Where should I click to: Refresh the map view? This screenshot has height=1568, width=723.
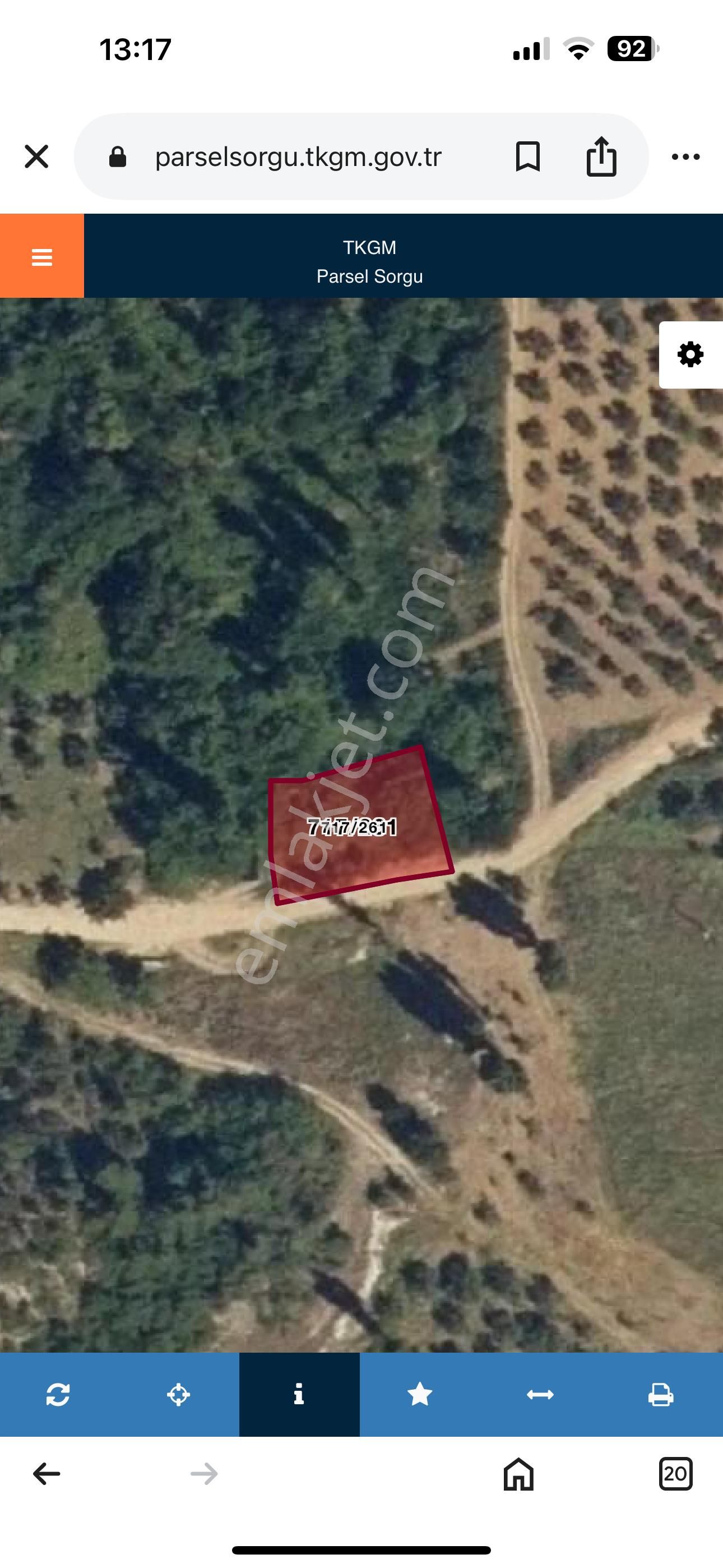tap(58, 1394)
